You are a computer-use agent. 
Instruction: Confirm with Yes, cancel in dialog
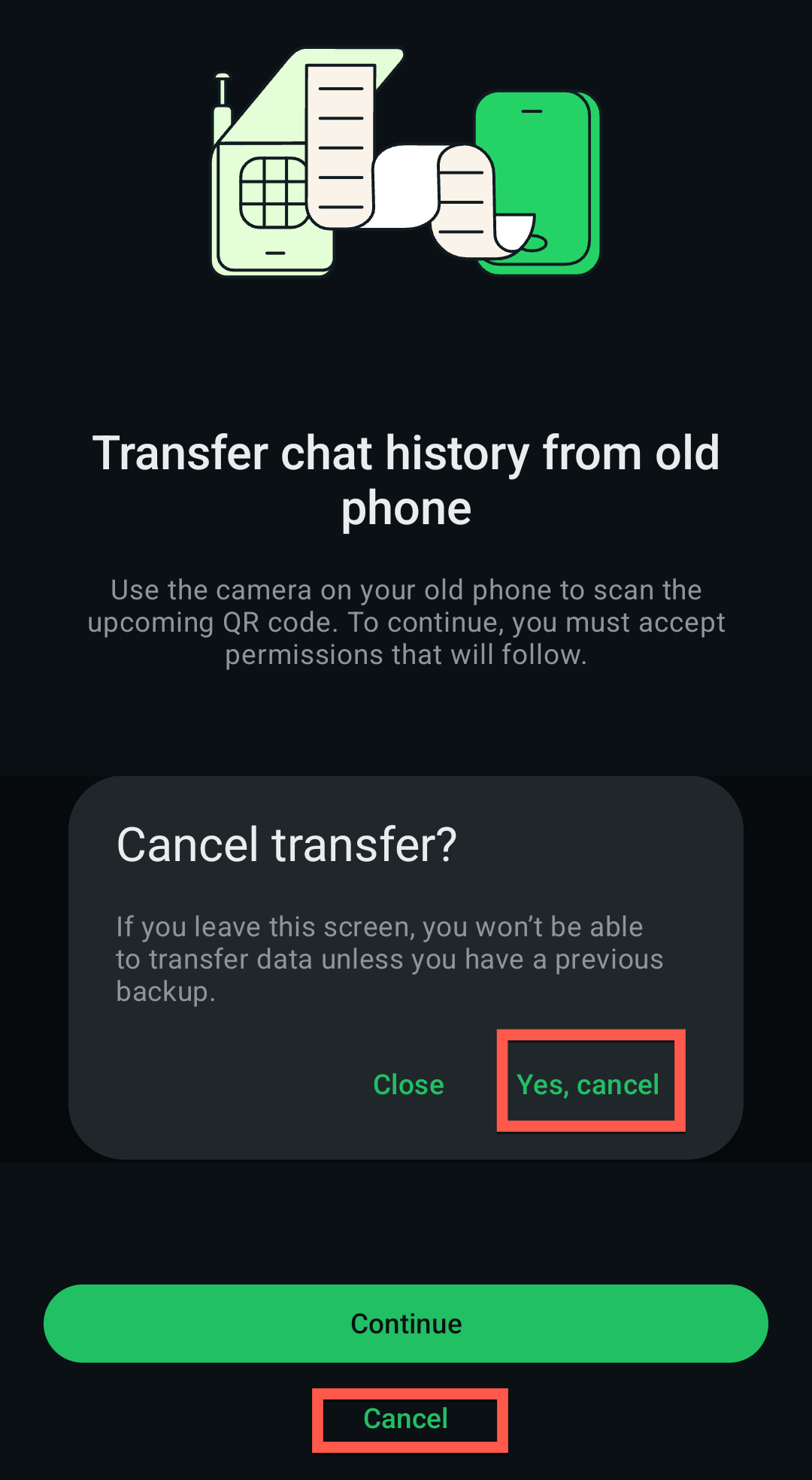588,1084
